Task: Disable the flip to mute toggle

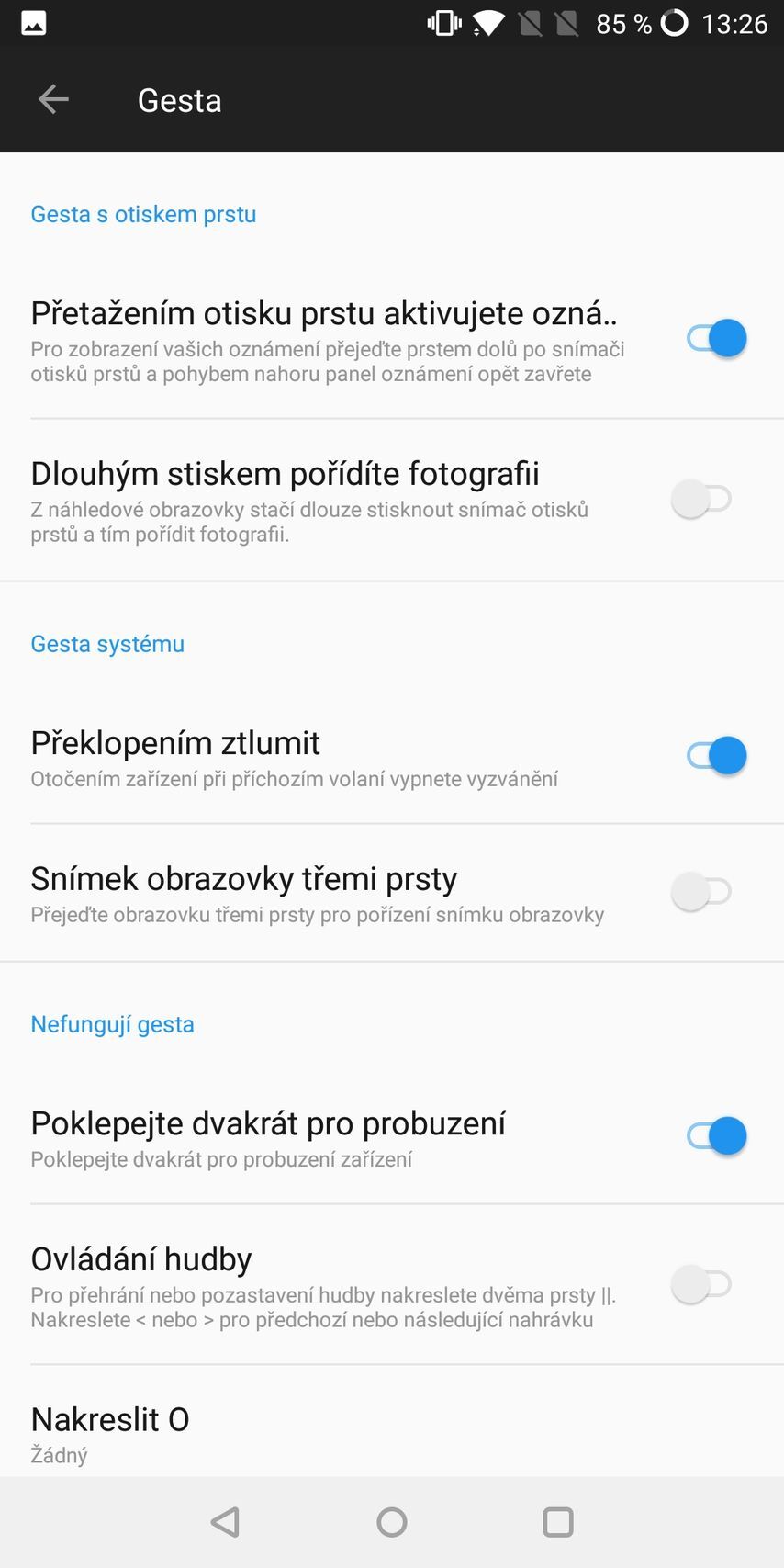Action: coord(716,755)
